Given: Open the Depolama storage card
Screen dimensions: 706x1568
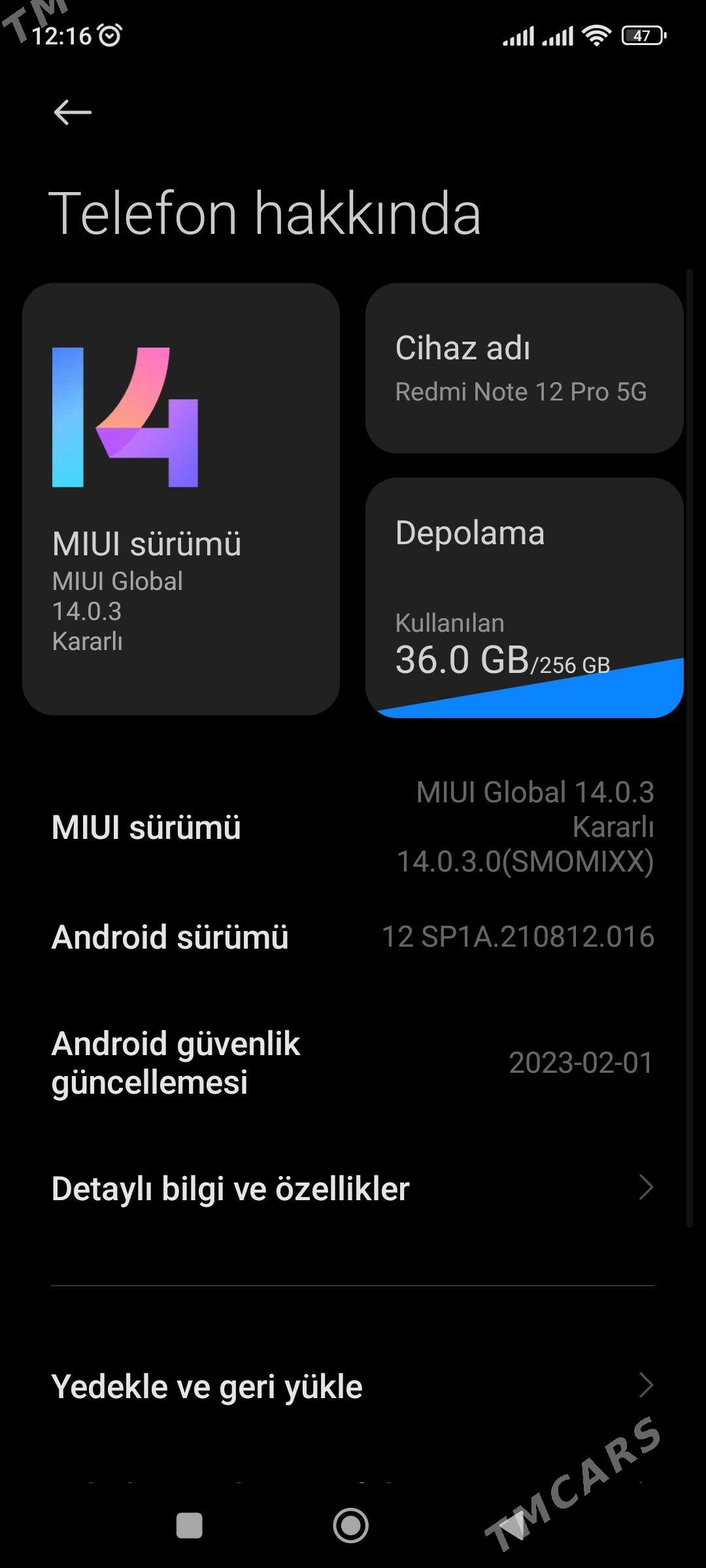Looking at the screenshot, I should (x=523, y=598).
